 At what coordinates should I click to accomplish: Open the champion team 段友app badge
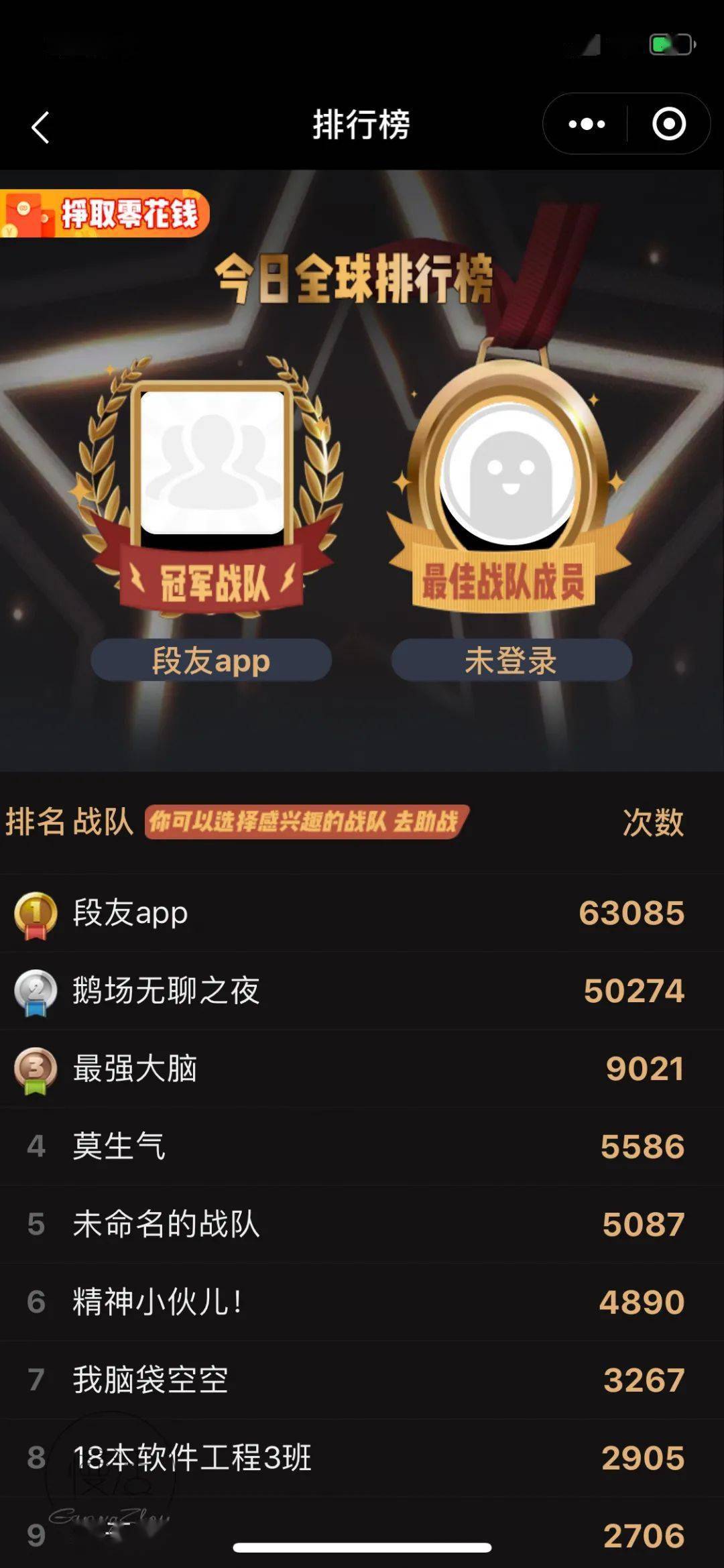pyautogui.click(x=211, y=661)
